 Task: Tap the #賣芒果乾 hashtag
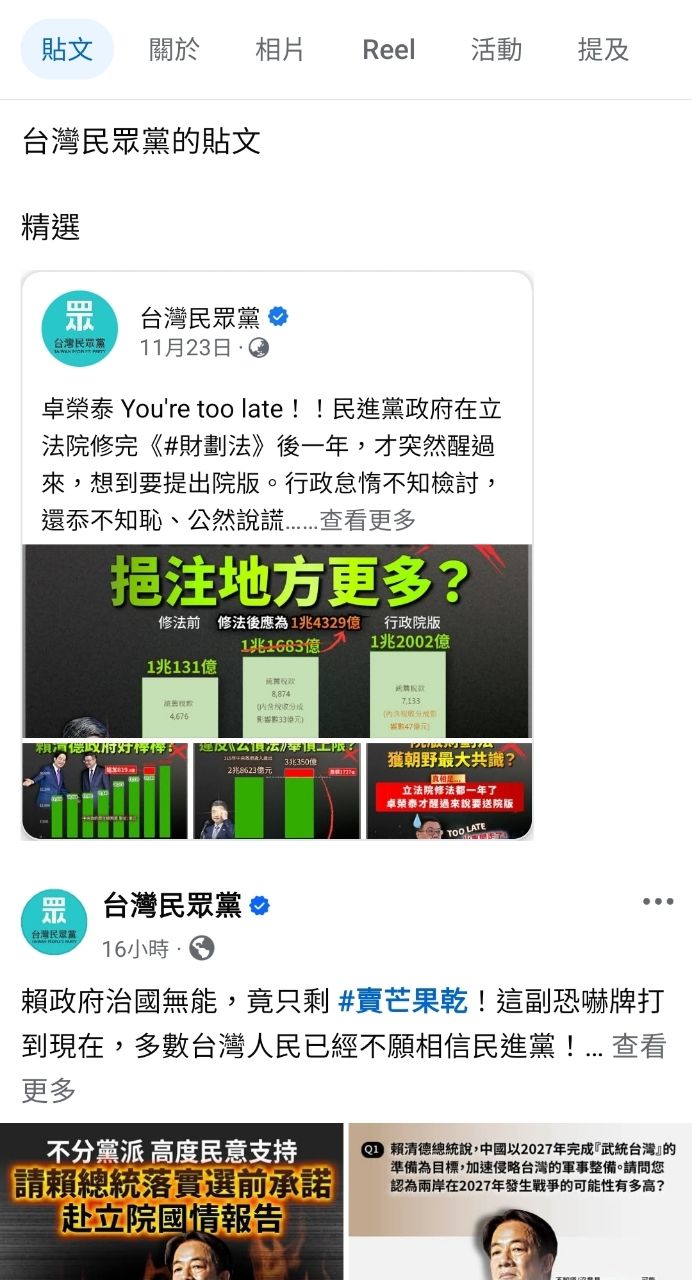tap(398, 1000)
